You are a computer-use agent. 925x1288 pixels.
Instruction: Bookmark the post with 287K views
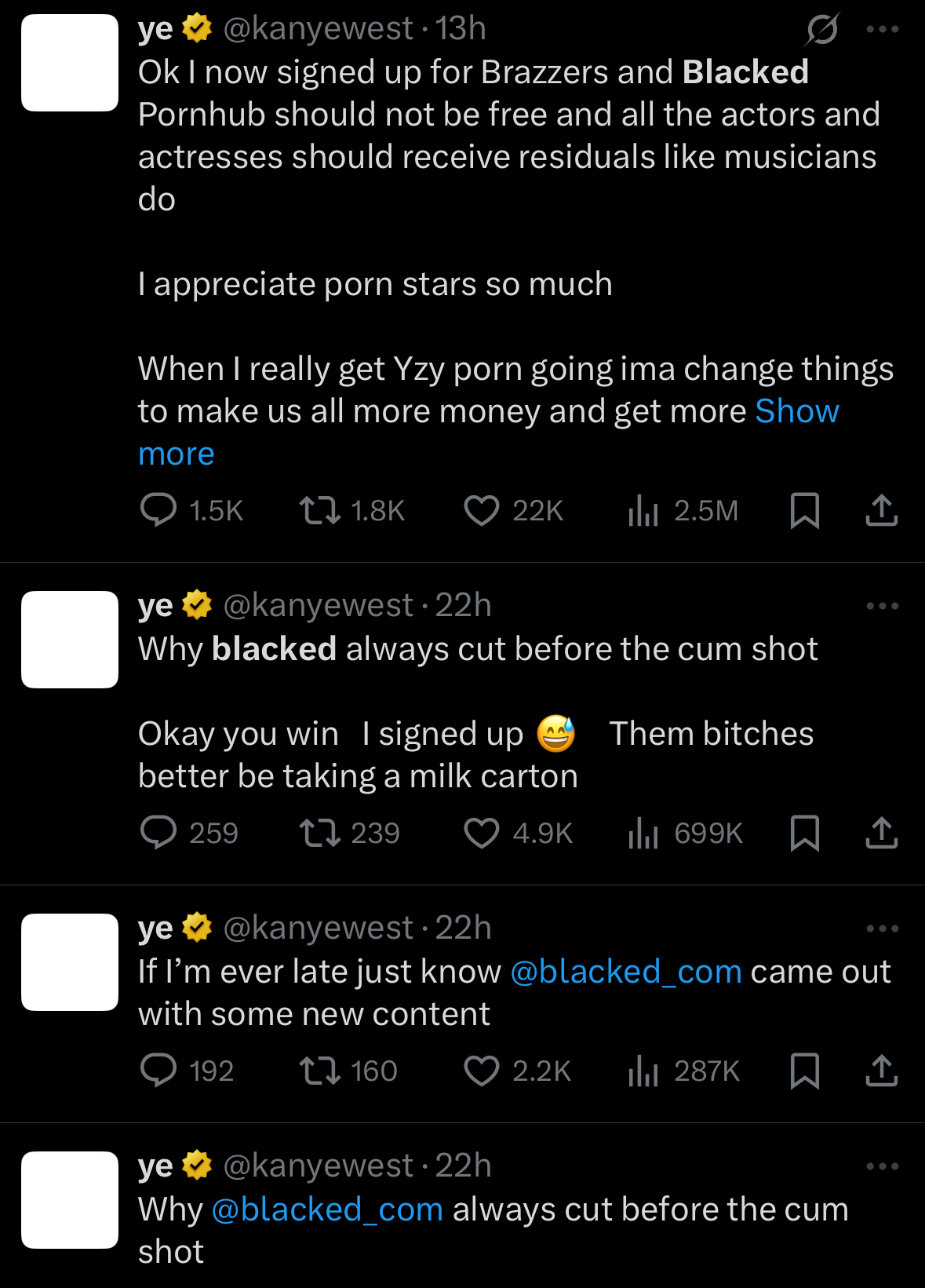pos(805,1071)
